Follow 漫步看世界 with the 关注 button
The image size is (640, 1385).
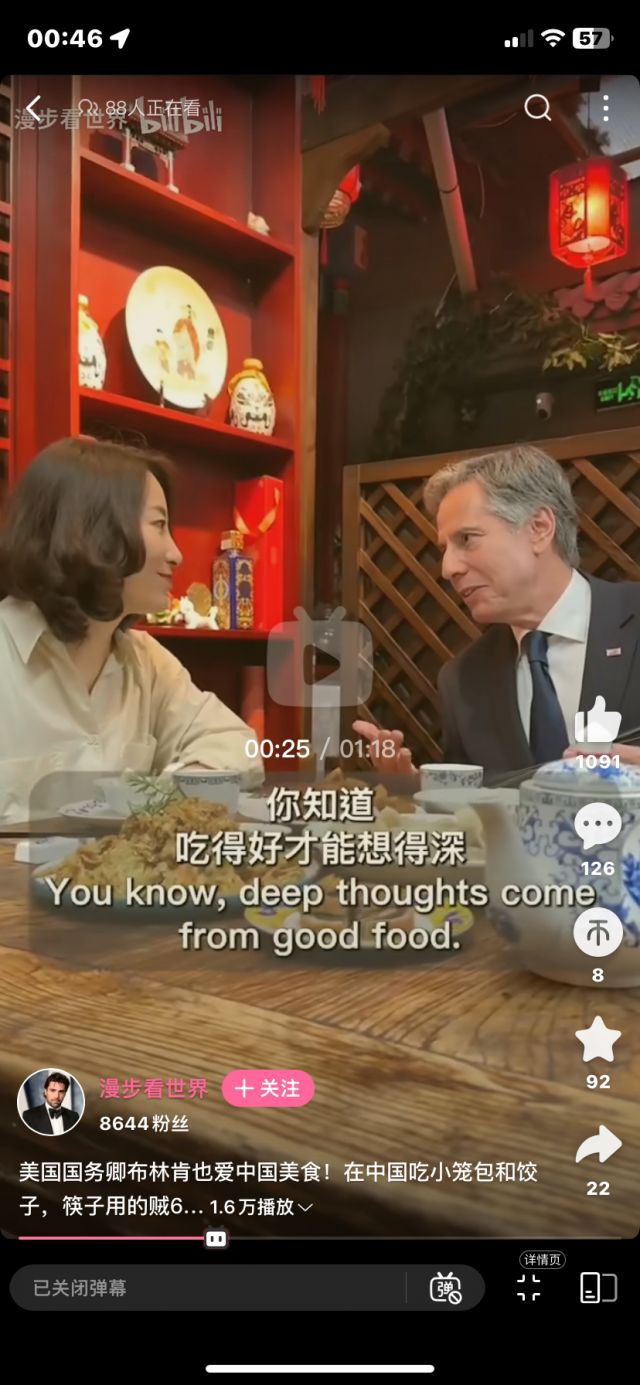point(268,1089)
